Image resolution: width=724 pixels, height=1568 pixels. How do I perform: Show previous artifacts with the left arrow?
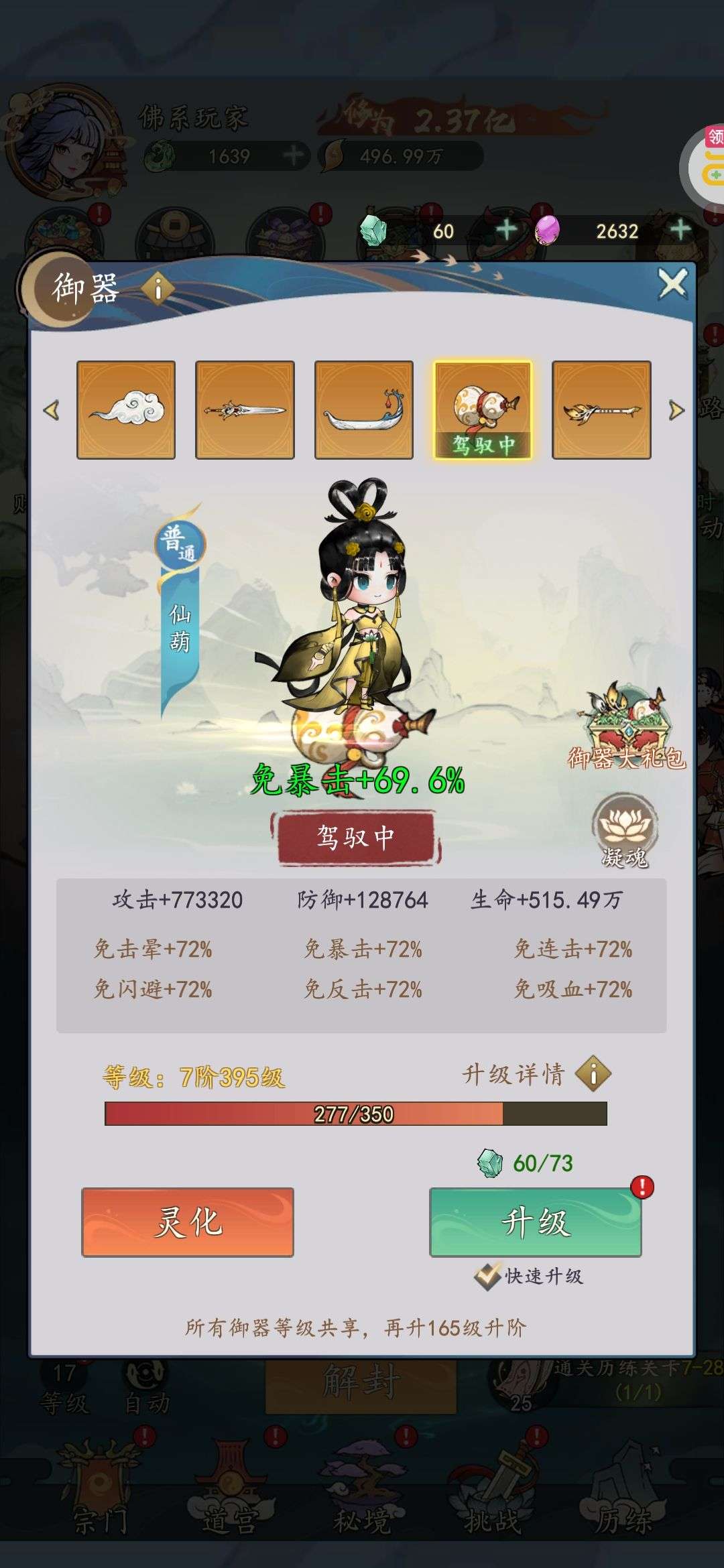51,410
